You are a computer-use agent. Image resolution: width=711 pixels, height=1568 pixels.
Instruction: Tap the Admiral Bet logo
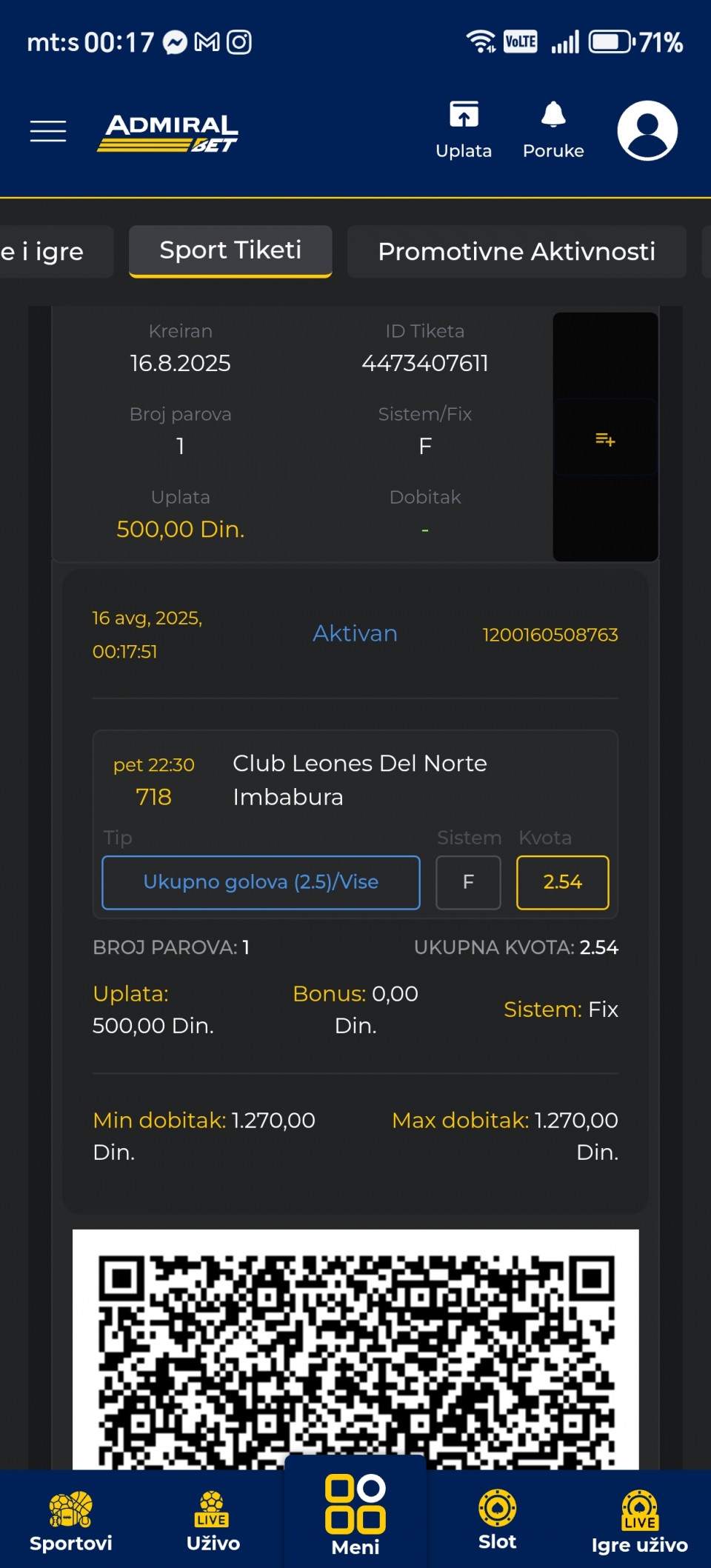coord(168,133)
